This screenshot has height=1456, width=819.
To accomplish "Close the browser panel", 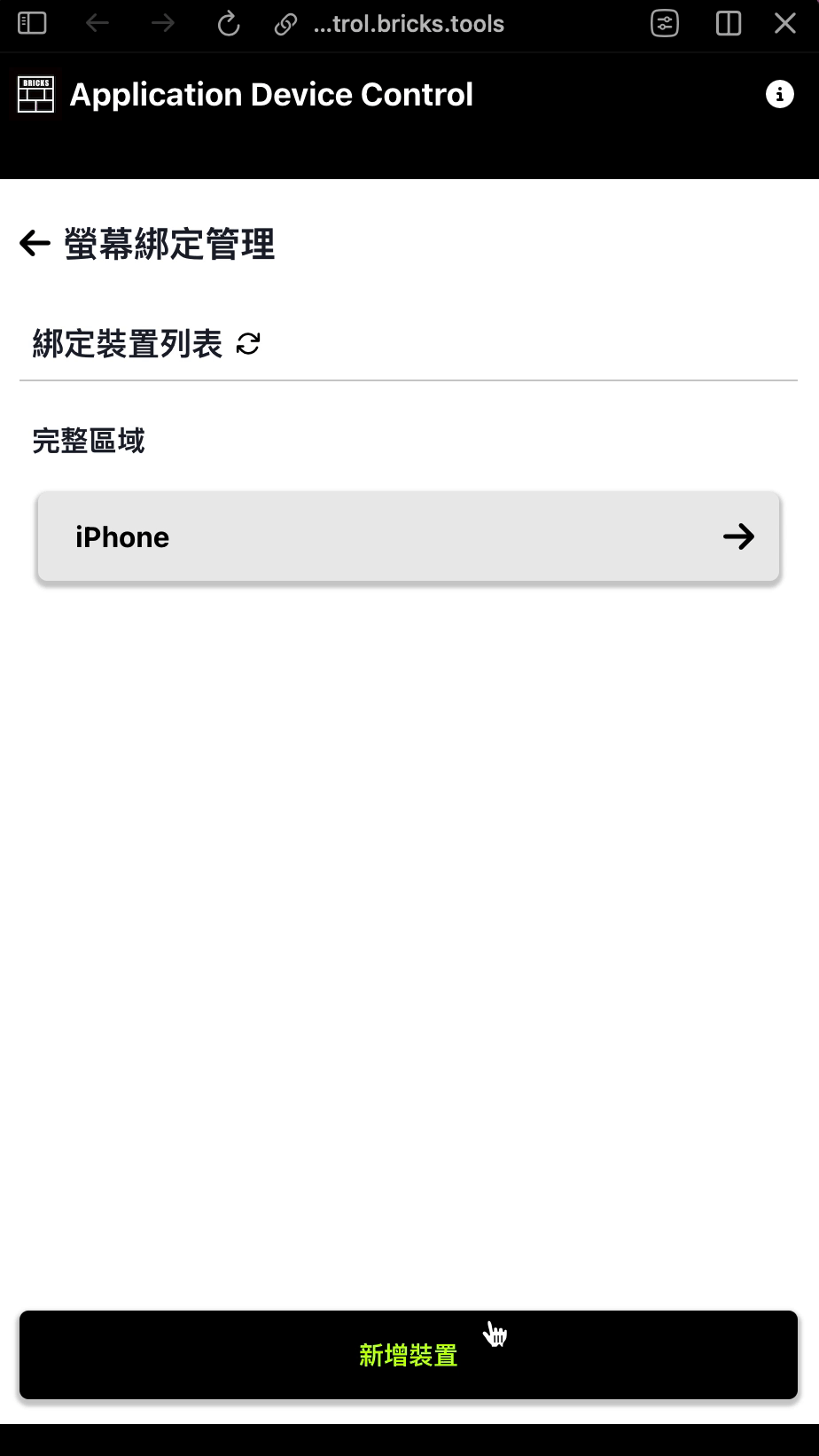I will pyautogui.click(x=785, y=23).
